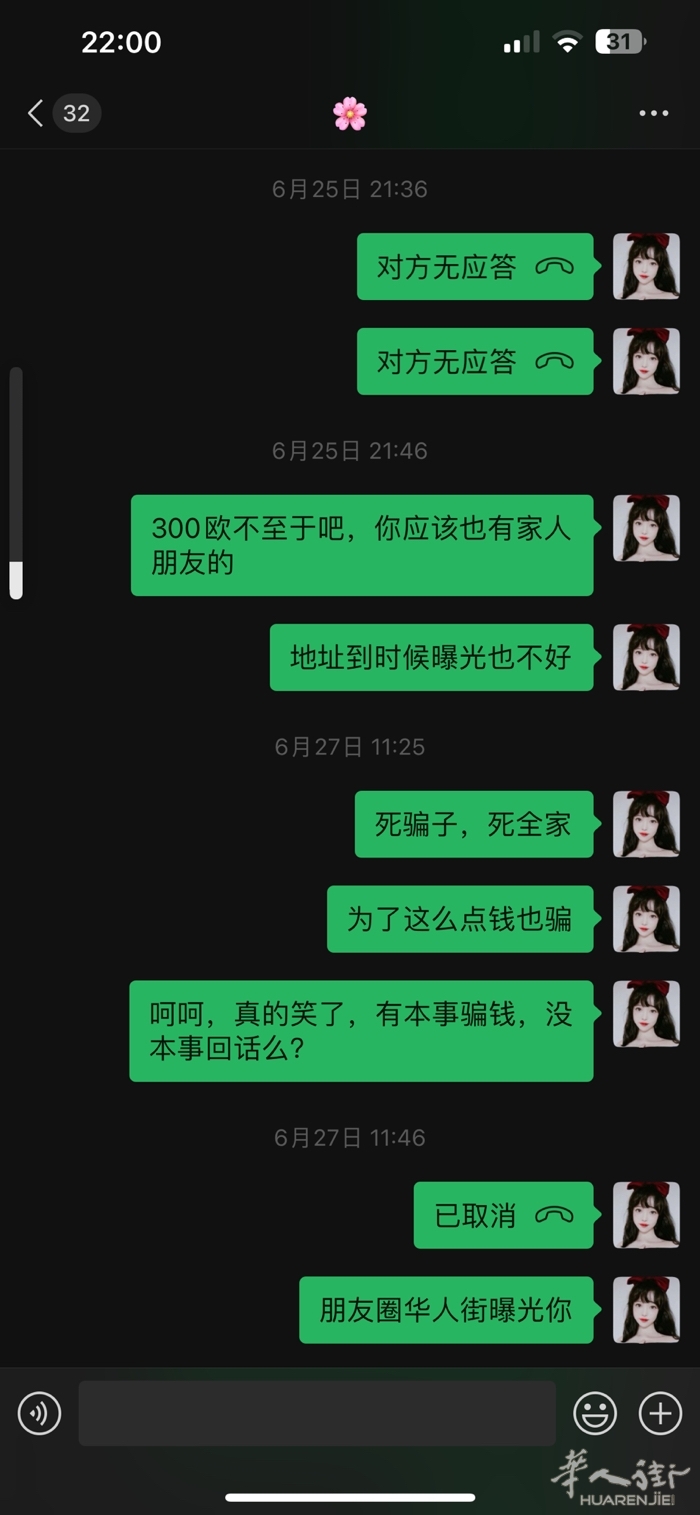
Task: Open the plus attachments menu
Action: click(x=660, y=1413)
